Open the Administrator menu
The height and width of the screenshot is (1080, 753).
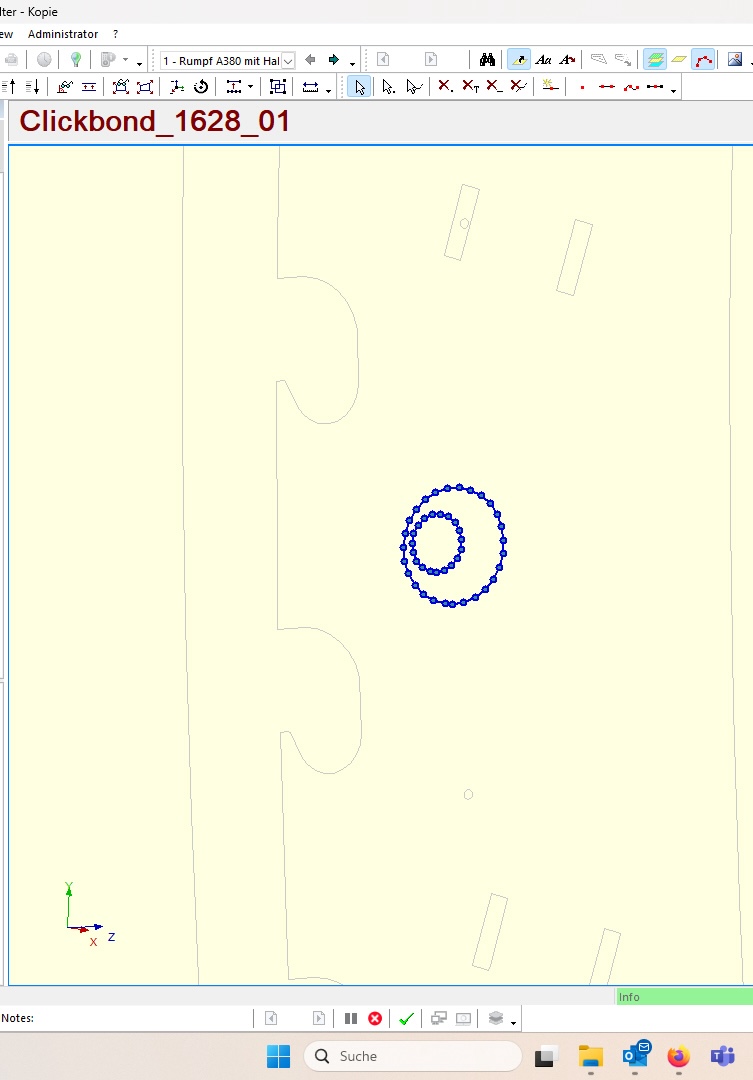pos(63,33)
